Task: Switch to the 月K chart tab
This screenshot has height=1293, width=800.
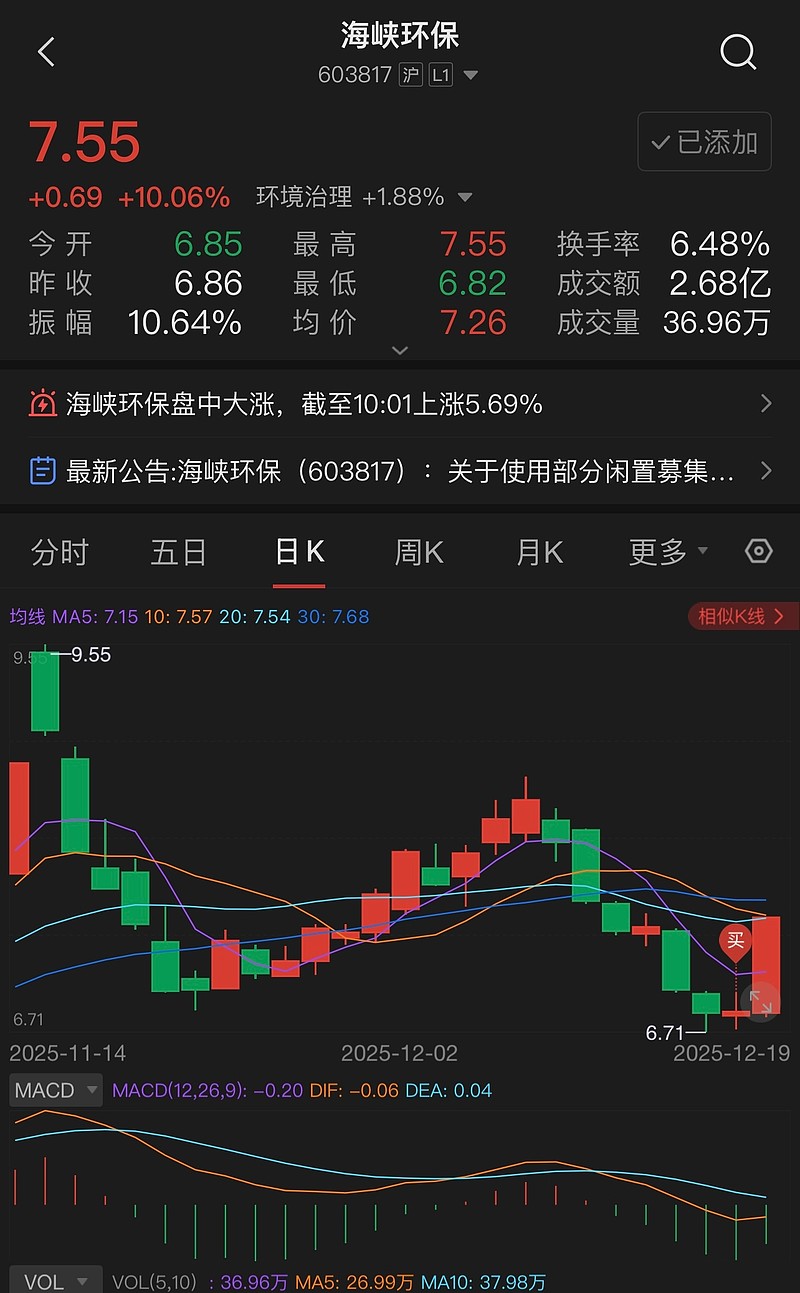Action: pyautogui.click(x=539, y=552)
